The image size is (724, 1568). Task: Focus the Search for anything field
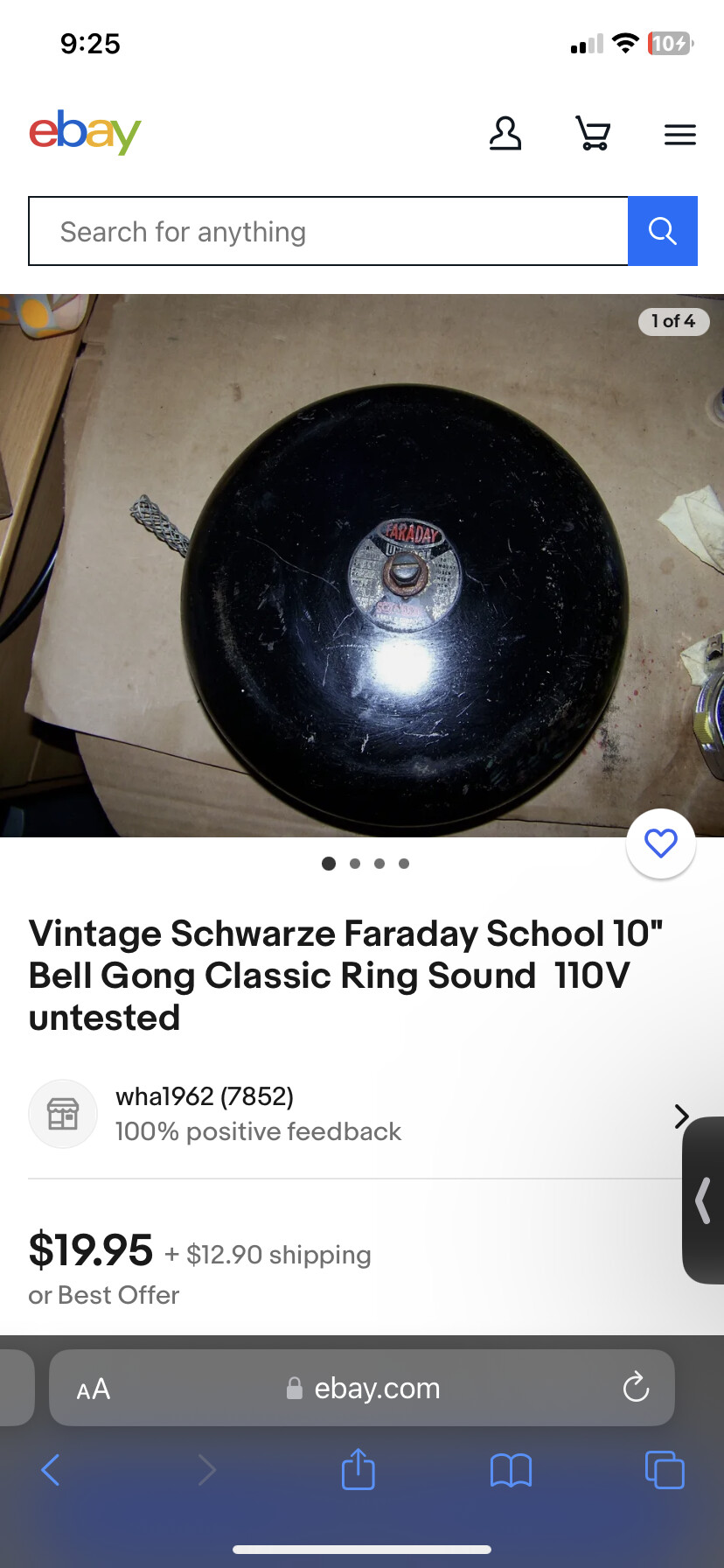(x=328, y=232)
